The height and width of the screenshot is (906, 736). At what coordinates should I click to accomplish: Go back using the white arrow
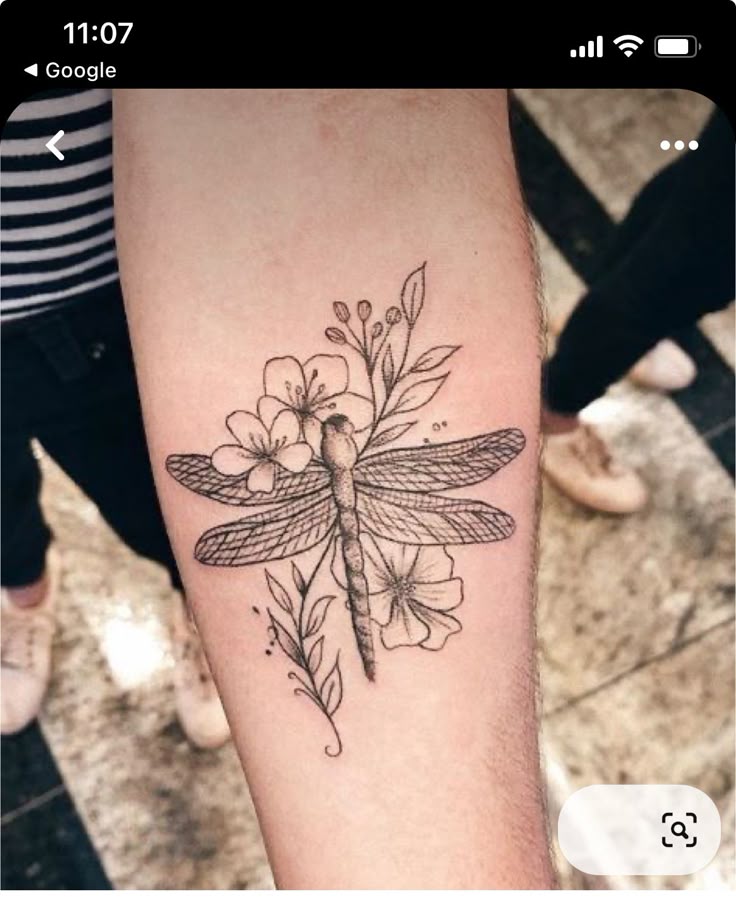click(x=56, y=145)
